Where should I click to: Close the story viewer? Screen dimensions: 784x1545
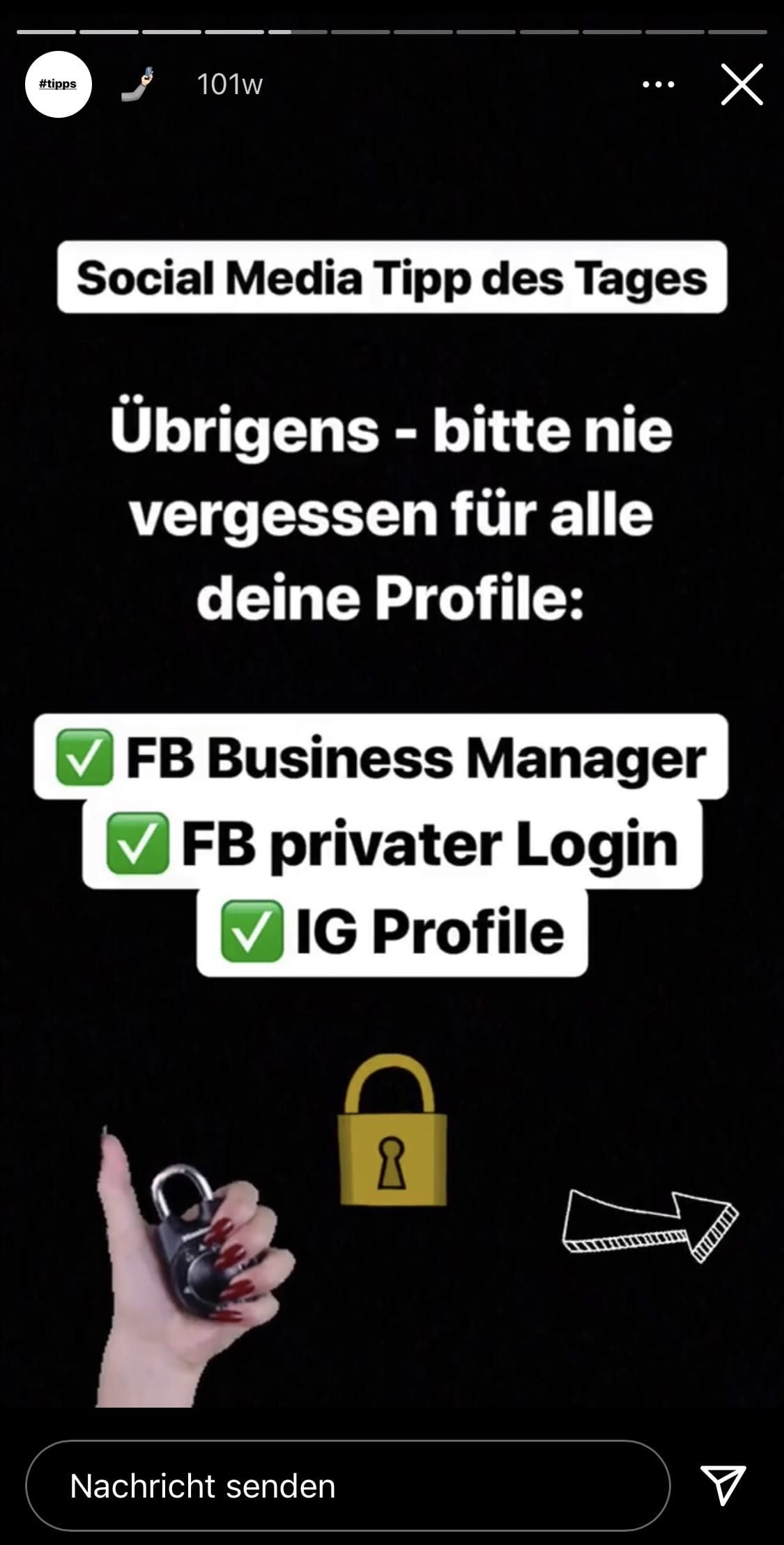pyautogui.click(x=741, y=84)
